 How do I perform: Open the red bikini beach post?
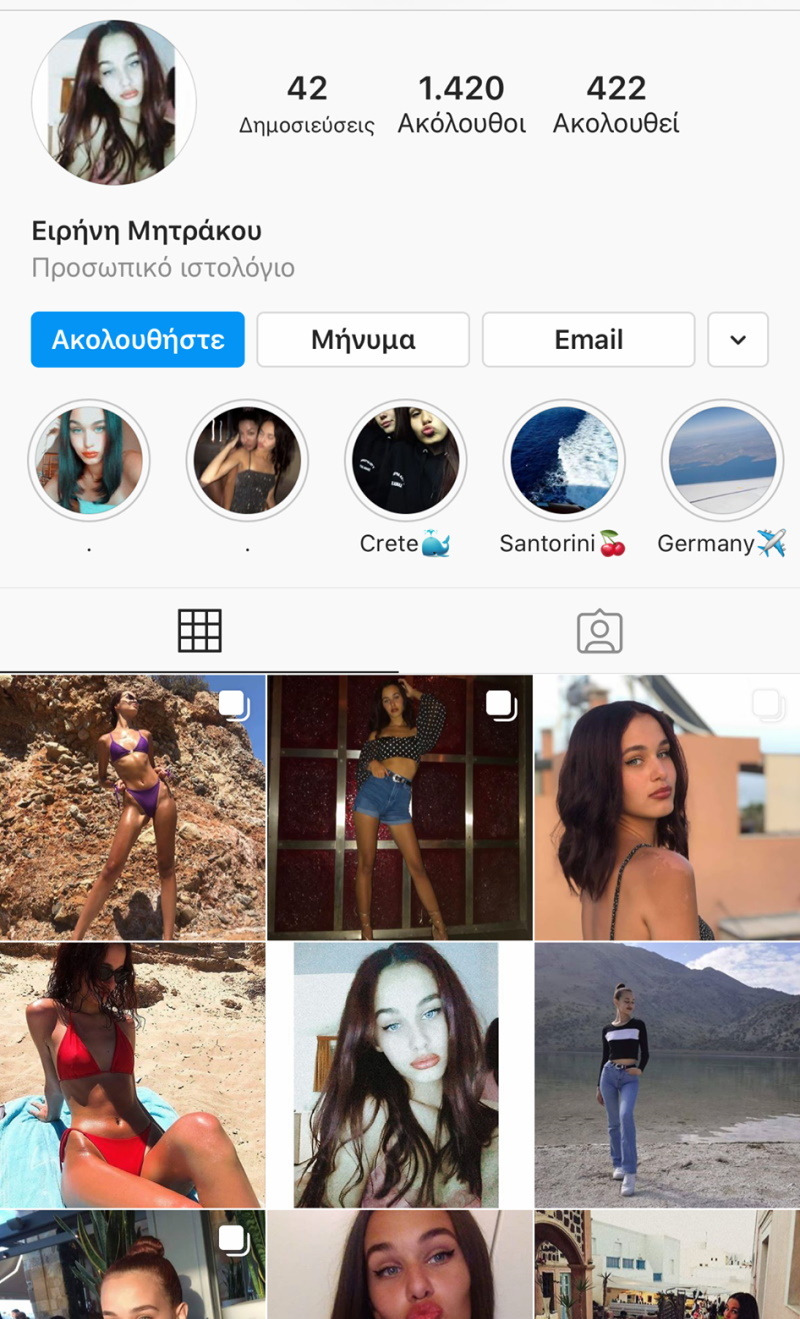coord(132,1075)
